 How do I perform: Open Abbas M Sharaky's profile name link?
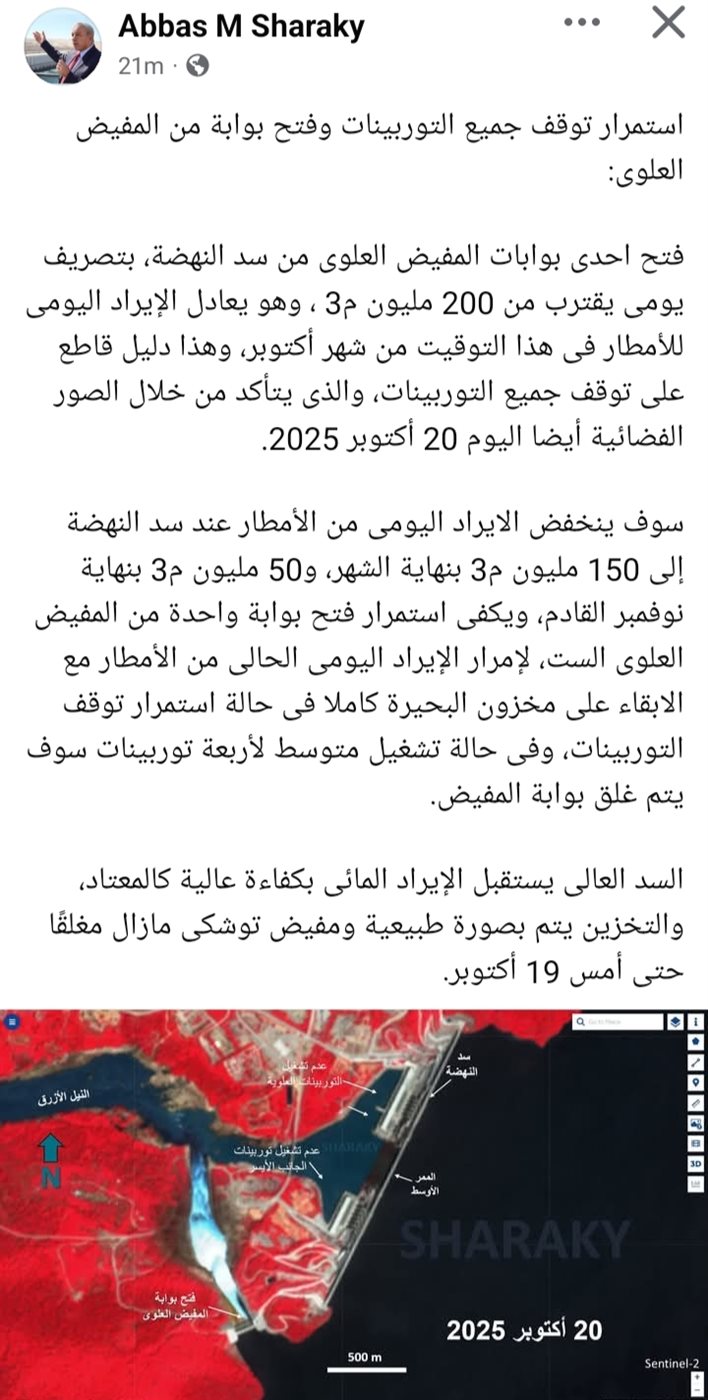[x=241, y=26]
